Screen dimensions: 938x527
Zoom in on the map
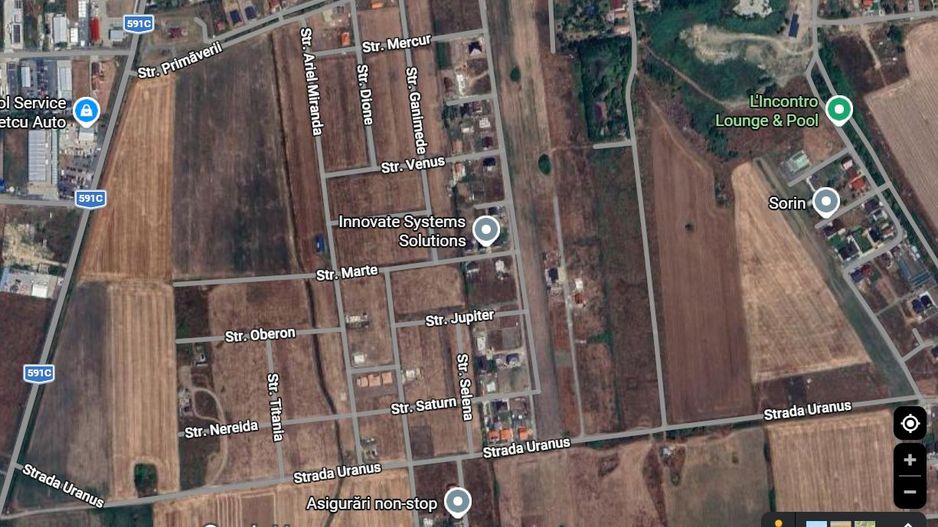tap(909, 460)
